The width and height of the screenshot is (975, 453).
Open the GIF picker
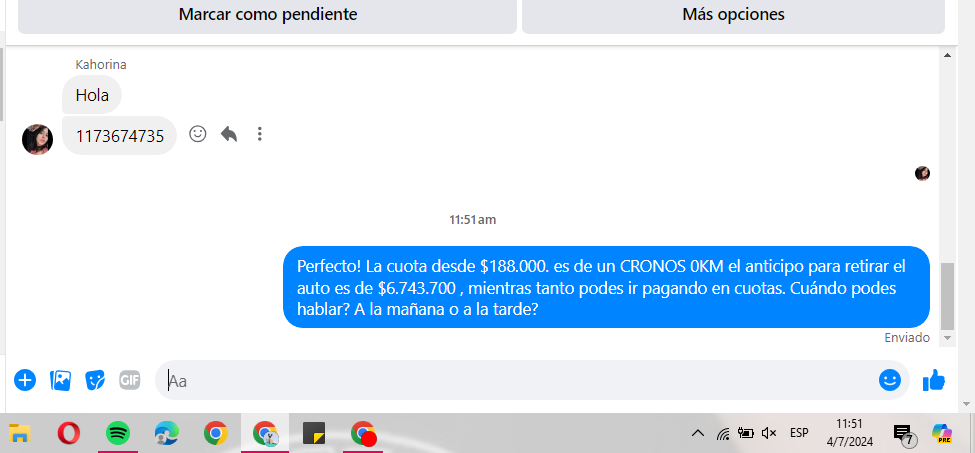click(x=130, y=380)
